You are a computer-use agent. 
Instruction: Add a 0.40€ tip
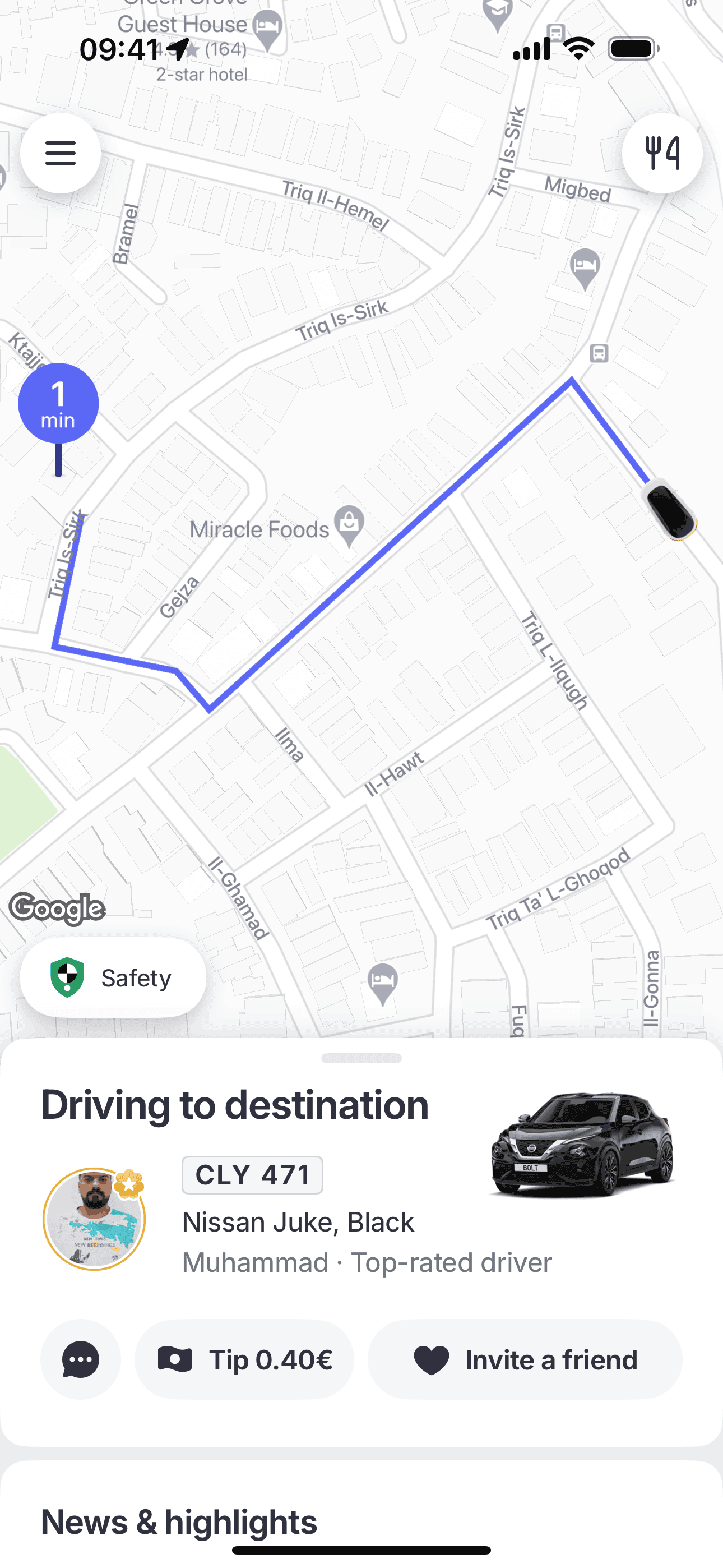(244, 1359)
